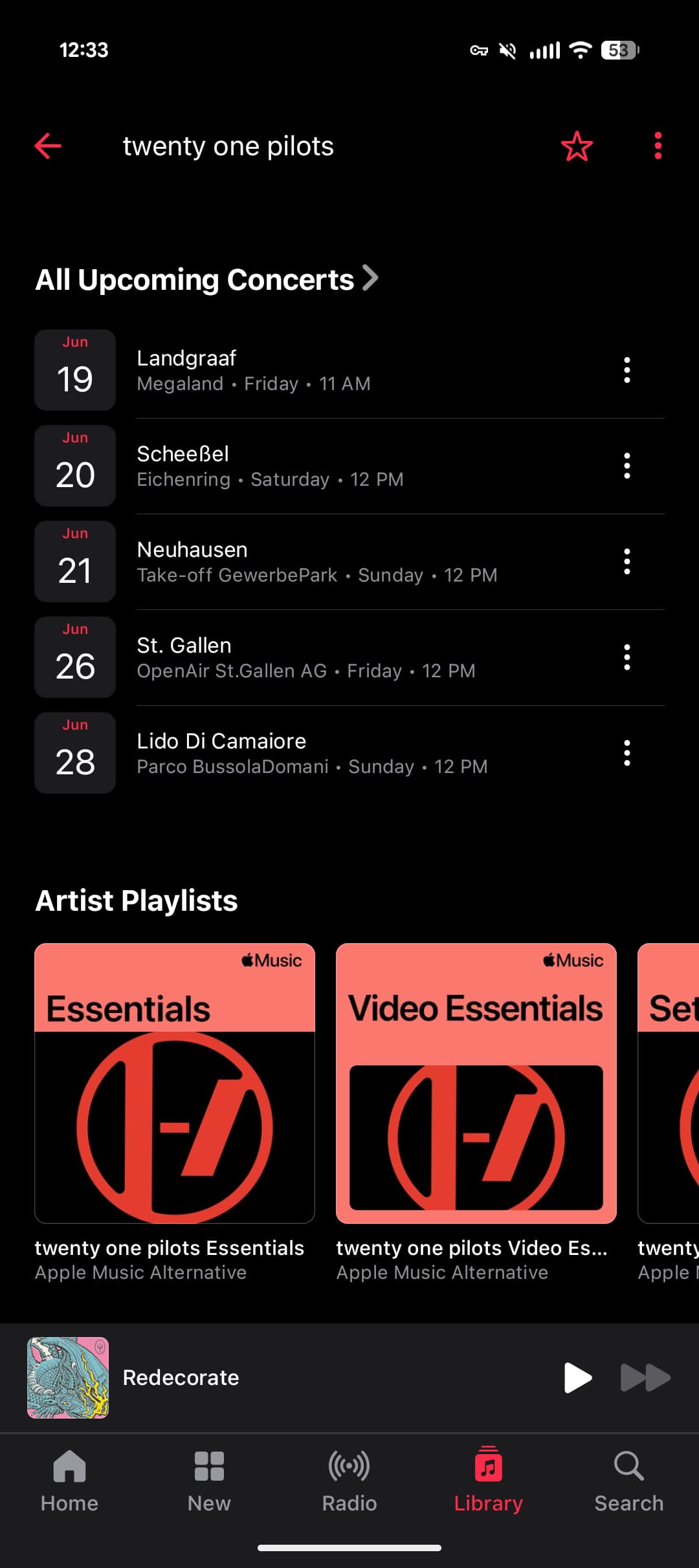Open more options for the Landgraaf concert
This screenshot has height=1568, width=699.
[627, 370]
